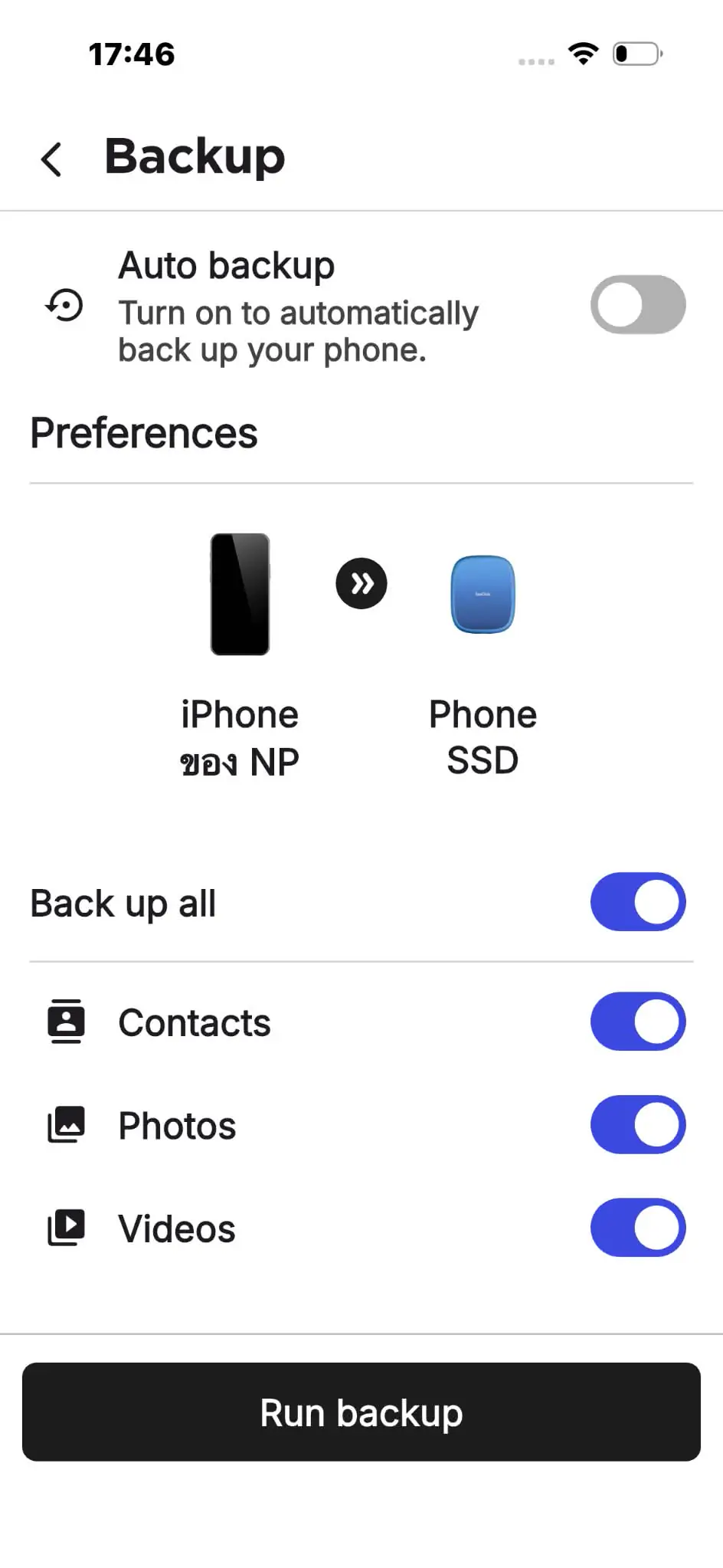Turn off the Back up all switch
Screen dimensions: 723x1568
pyautogui.click(x=637, y=902)
